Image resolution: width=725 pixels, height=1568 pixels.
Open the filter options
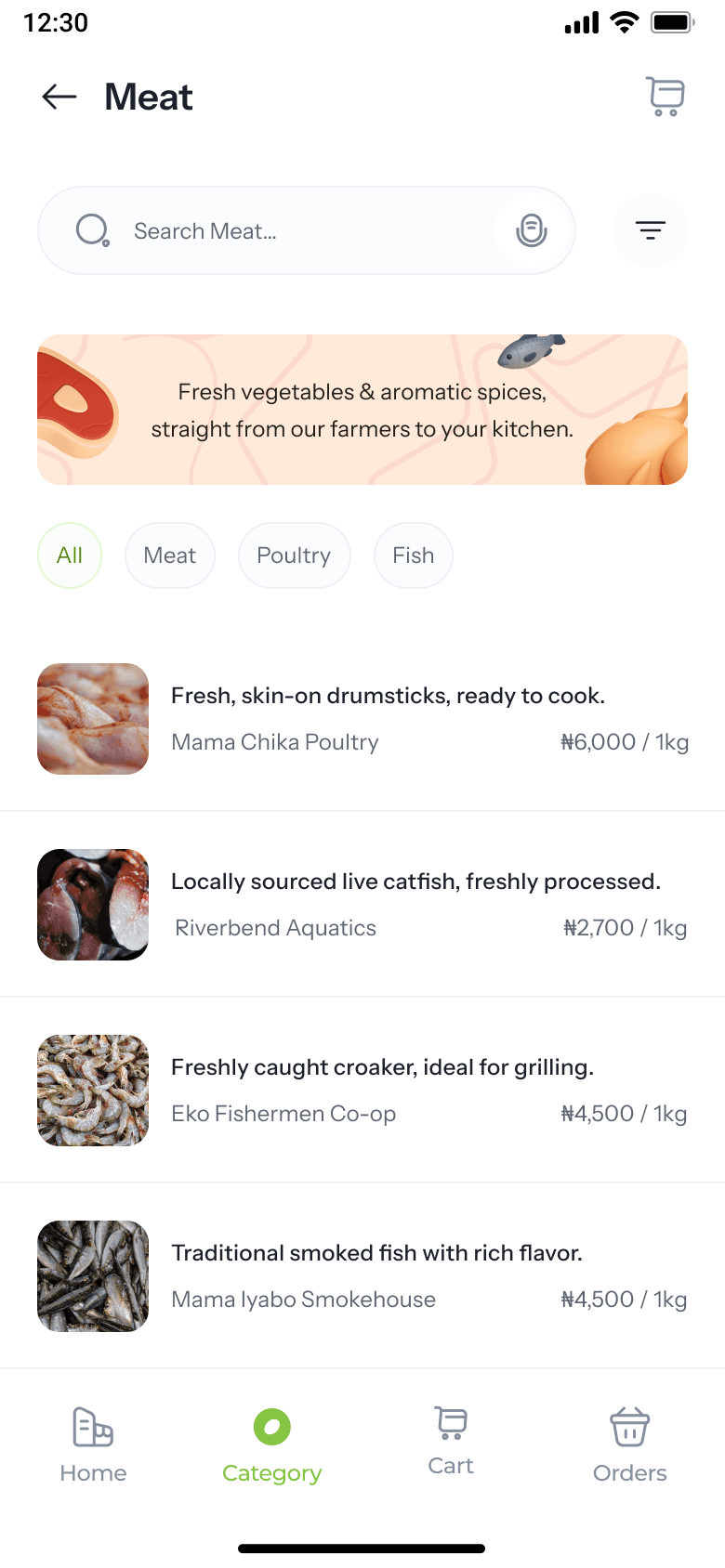[x=651, y=230]
